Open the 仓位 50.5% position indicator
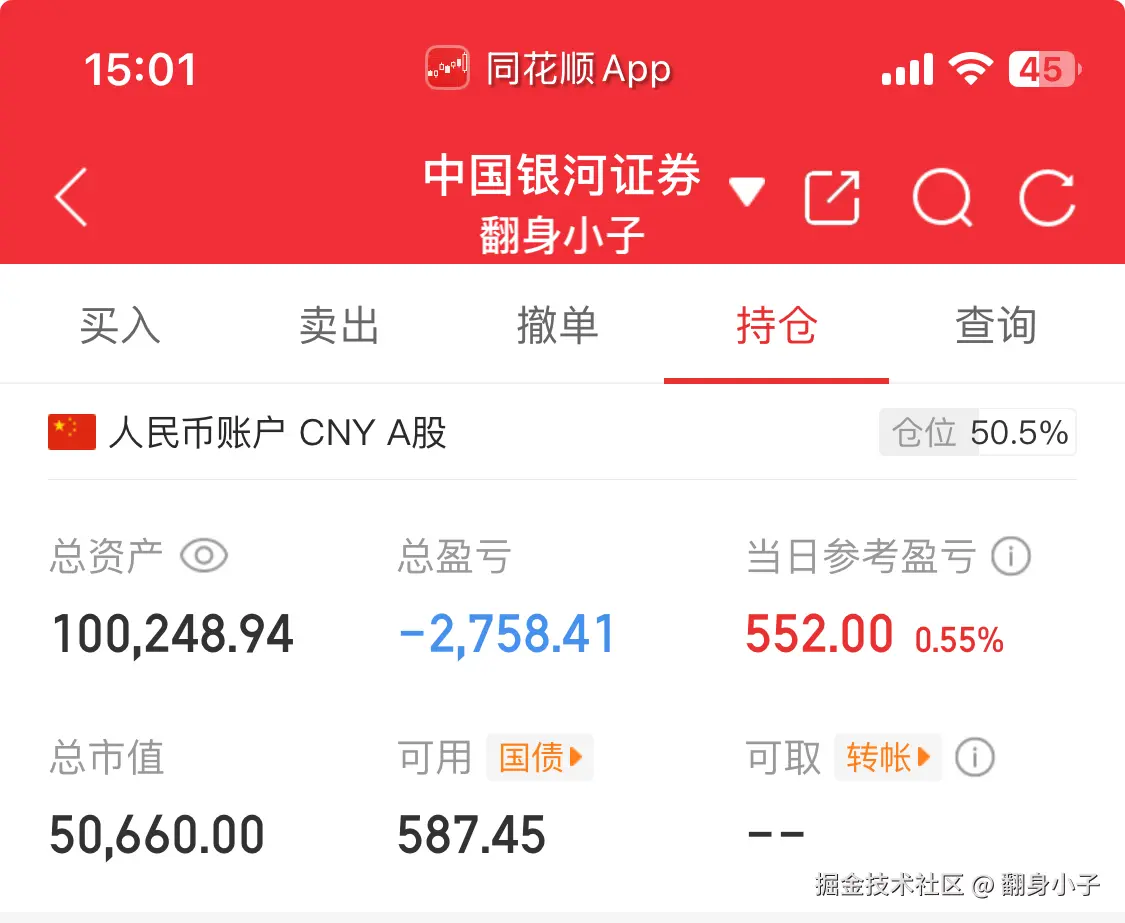The height and width of the screenshot is (923, 1125). pyautogui.click(x=977, y=433)
